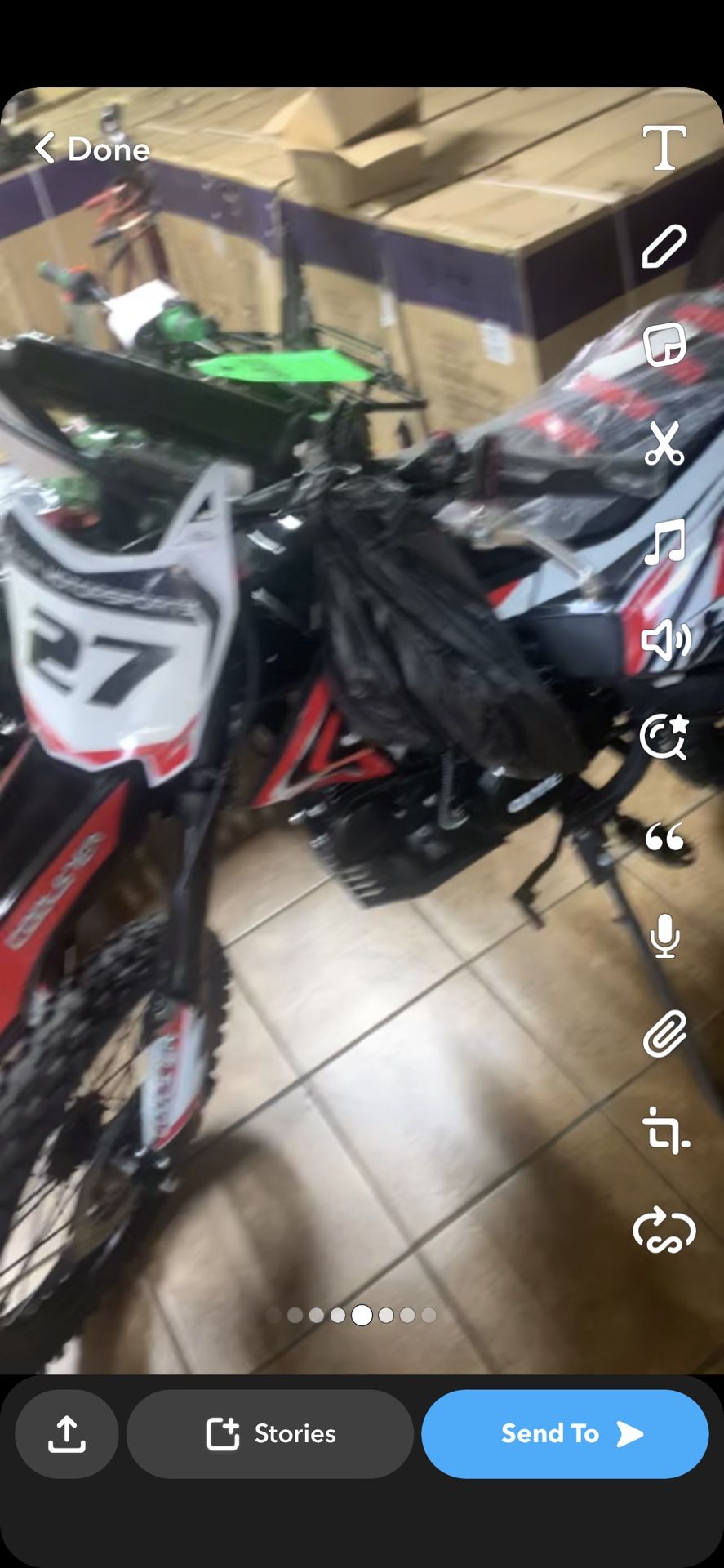Add a quote with the quotation icon
Screen dimensions: 724x1568
[x=664, y=837]
